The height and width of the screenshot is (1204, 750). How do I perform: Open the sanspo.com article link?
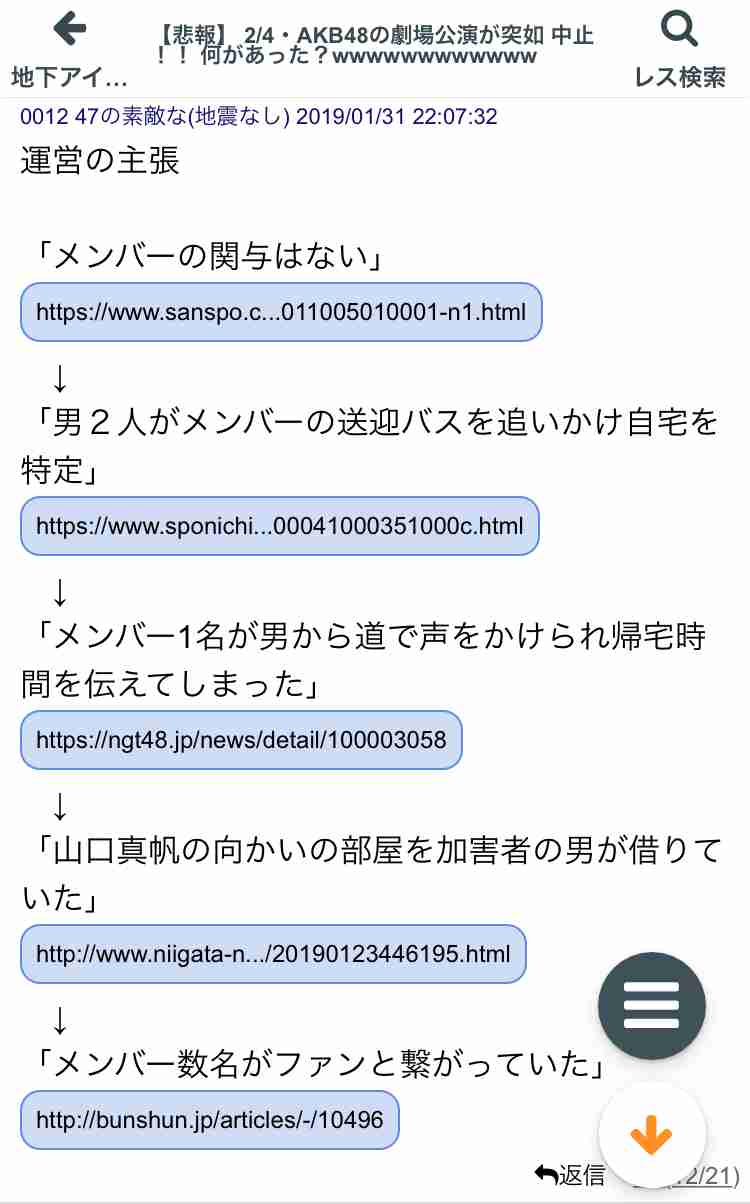(x=281, y=312)
